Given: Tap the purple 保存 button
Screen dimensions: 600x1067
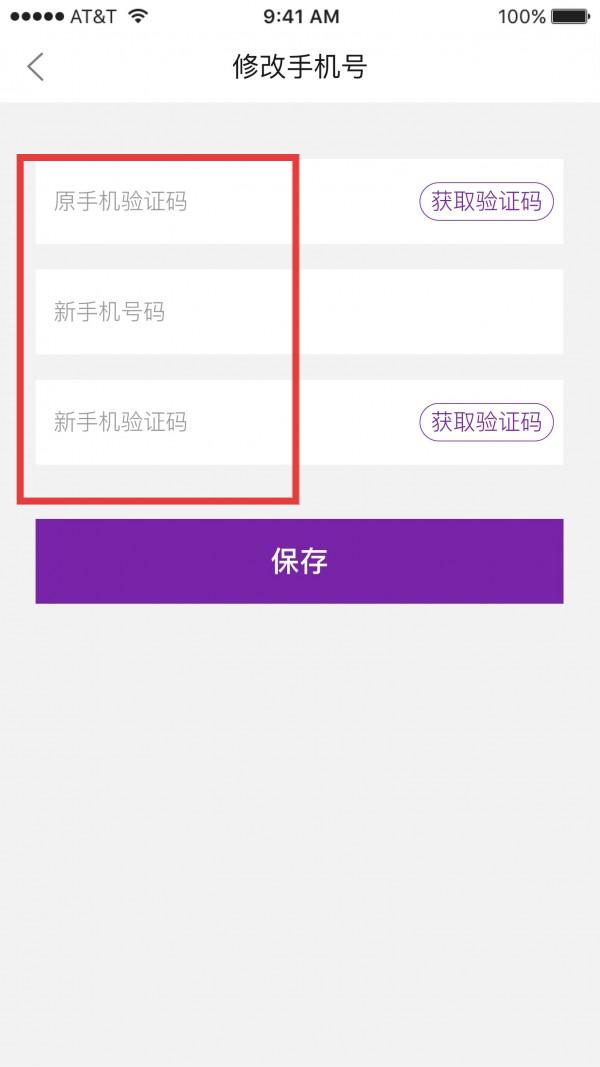Looking at the screenshot, I should point(299,561).
